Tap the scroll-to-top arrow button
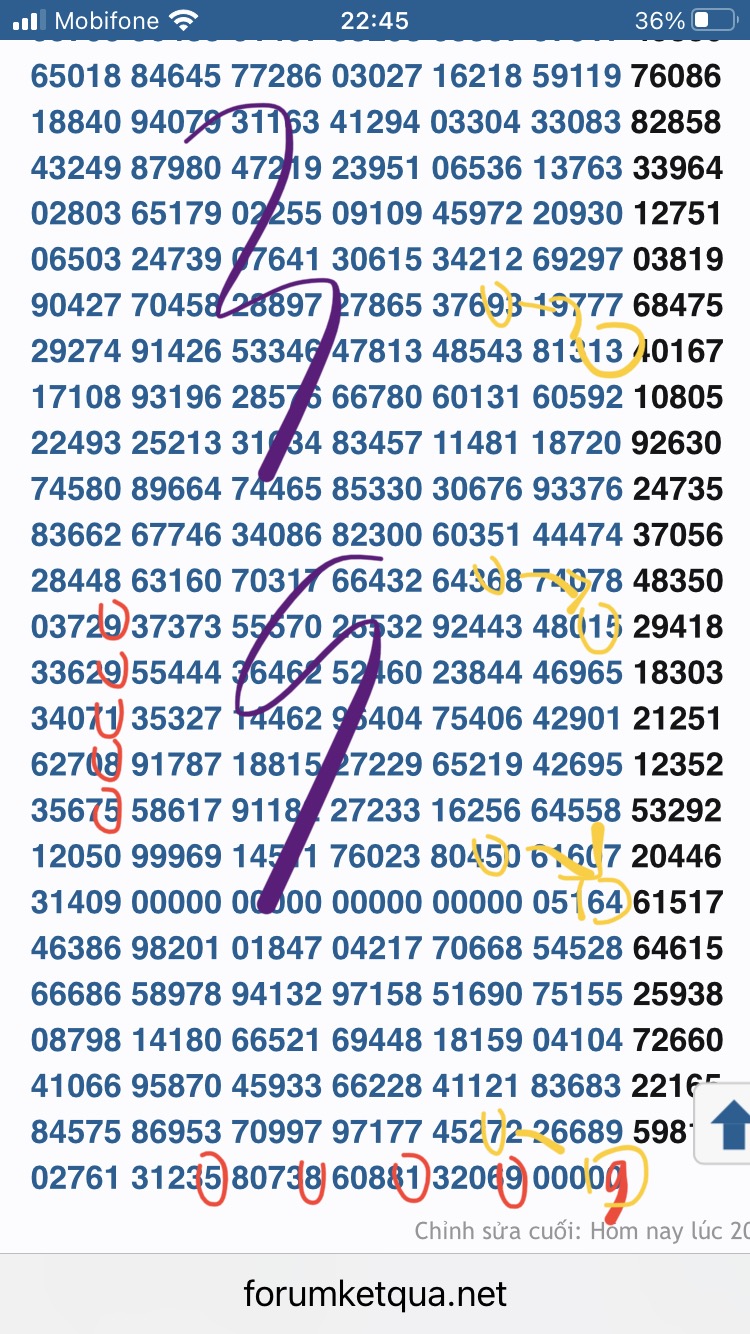This screenshot has width=750, height=1334. coord(726,1126)
